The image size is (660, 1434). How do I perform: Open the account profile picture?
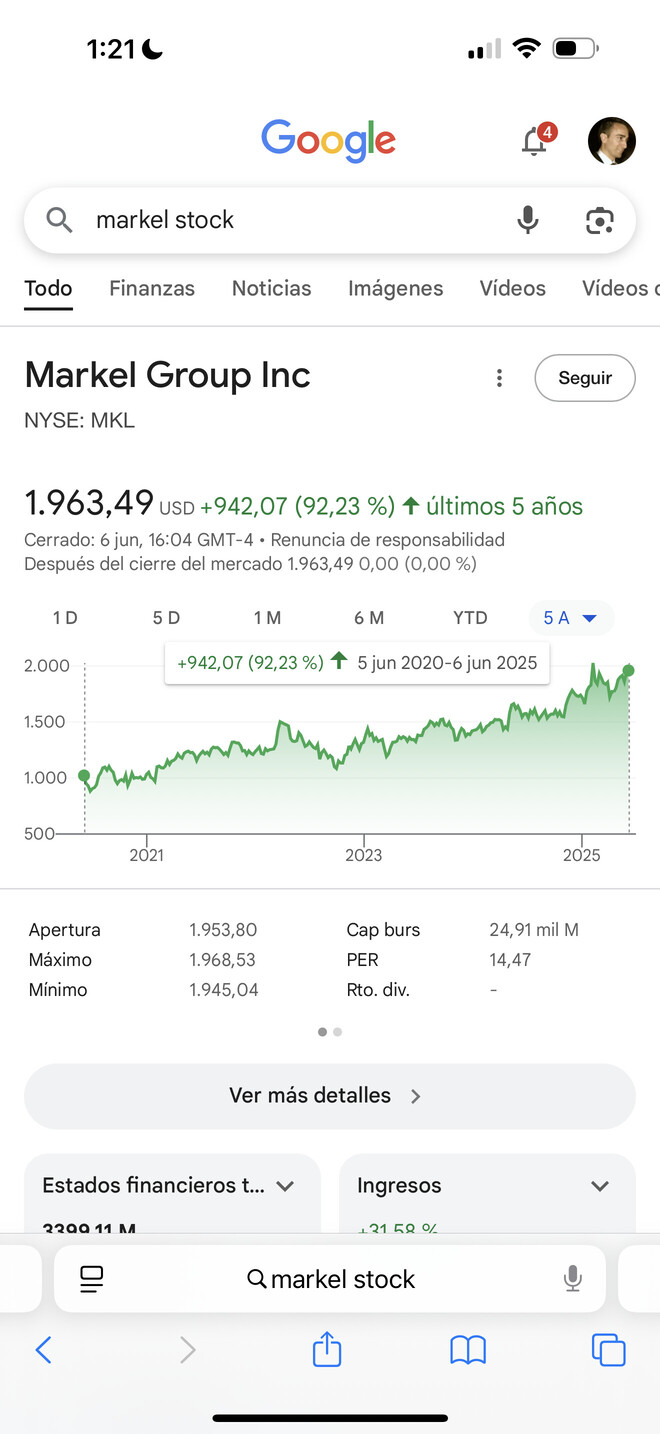tap(611, 141)
